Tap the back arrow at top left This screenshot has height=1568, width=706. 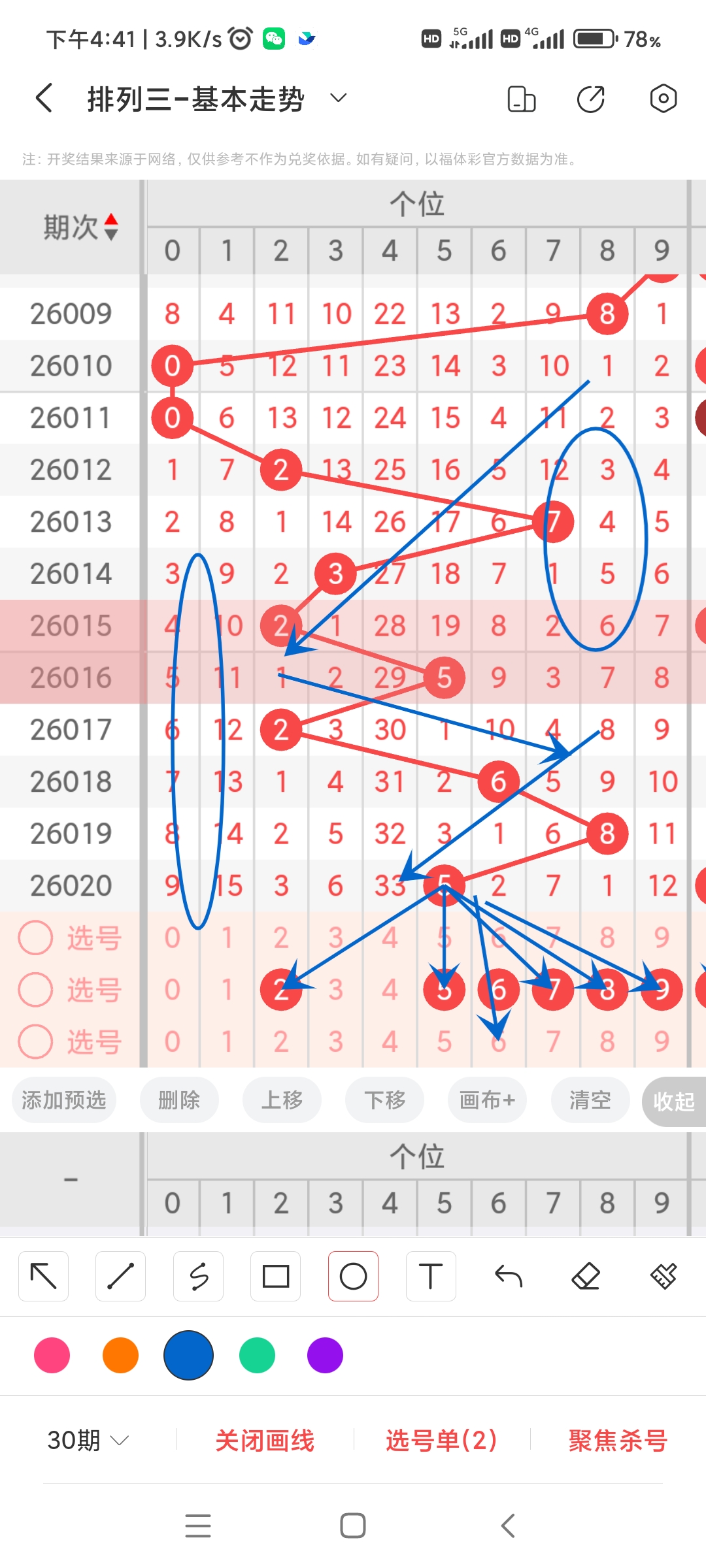click(43, 98)
